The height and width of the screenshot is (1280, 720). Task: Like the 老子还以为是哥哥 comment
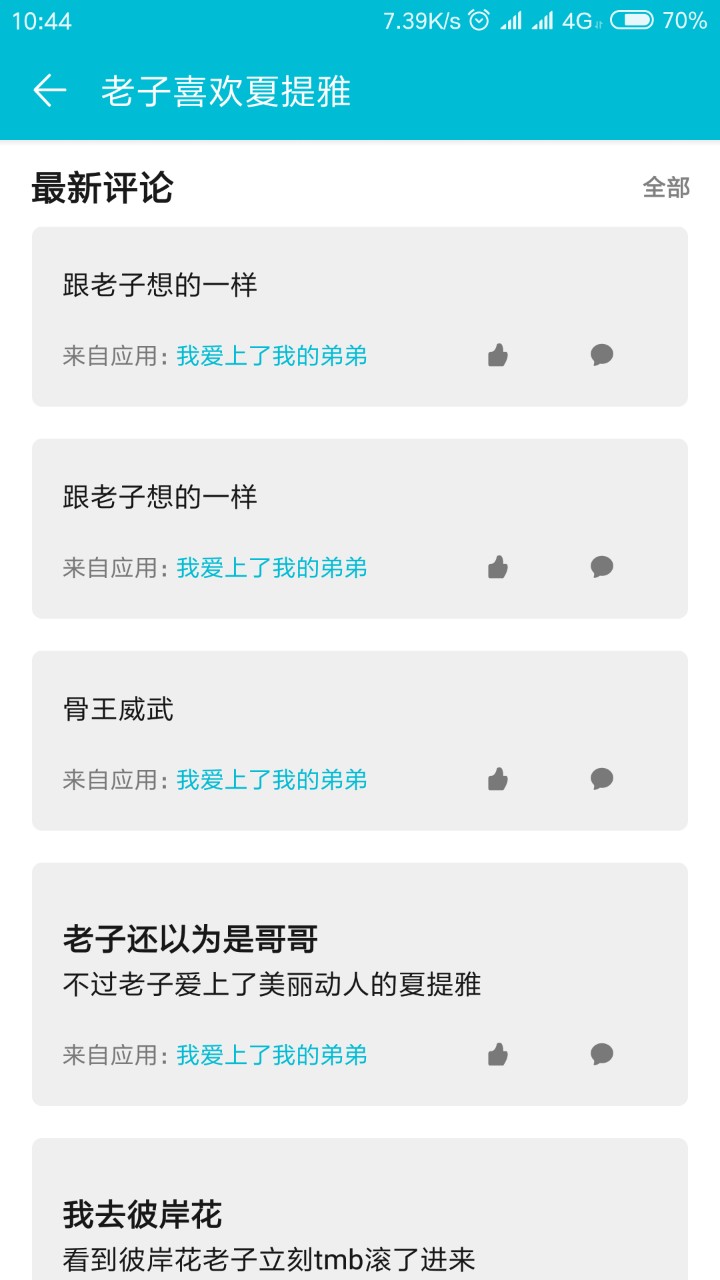498,1054
